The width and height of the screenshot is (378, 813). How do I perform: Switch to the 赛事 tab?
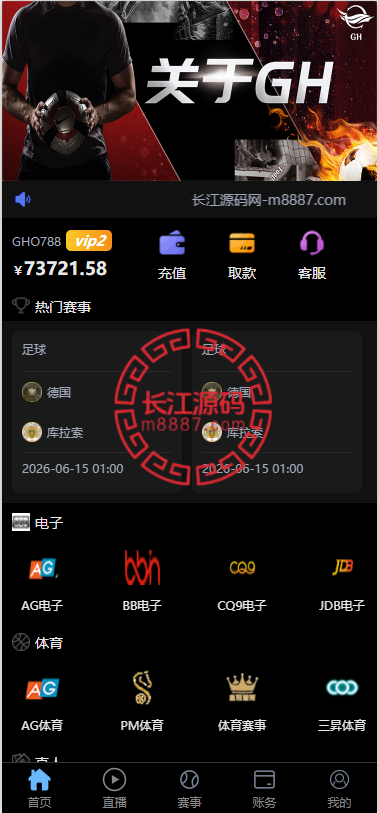189,788
